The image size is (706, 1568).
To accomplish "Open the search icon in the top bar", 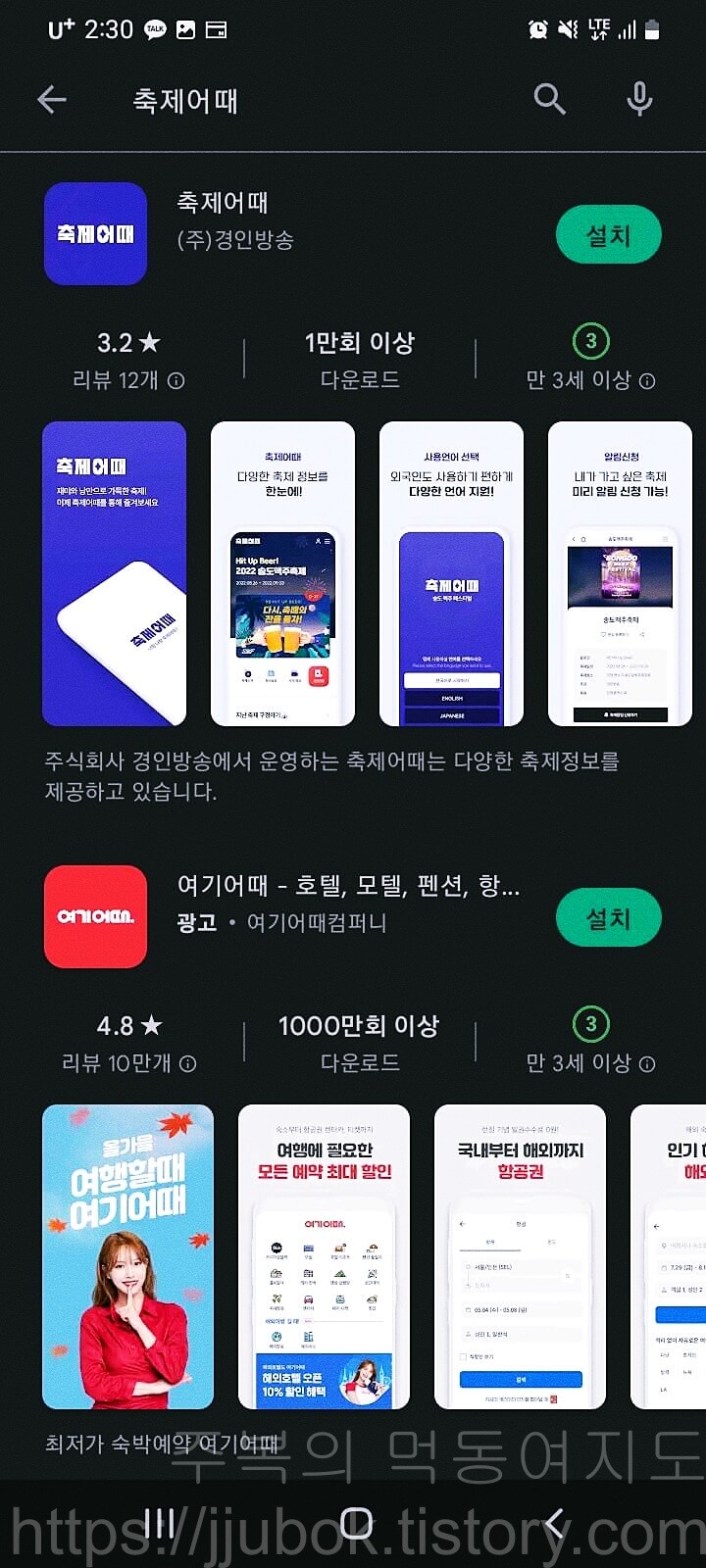I will [549, 98].
